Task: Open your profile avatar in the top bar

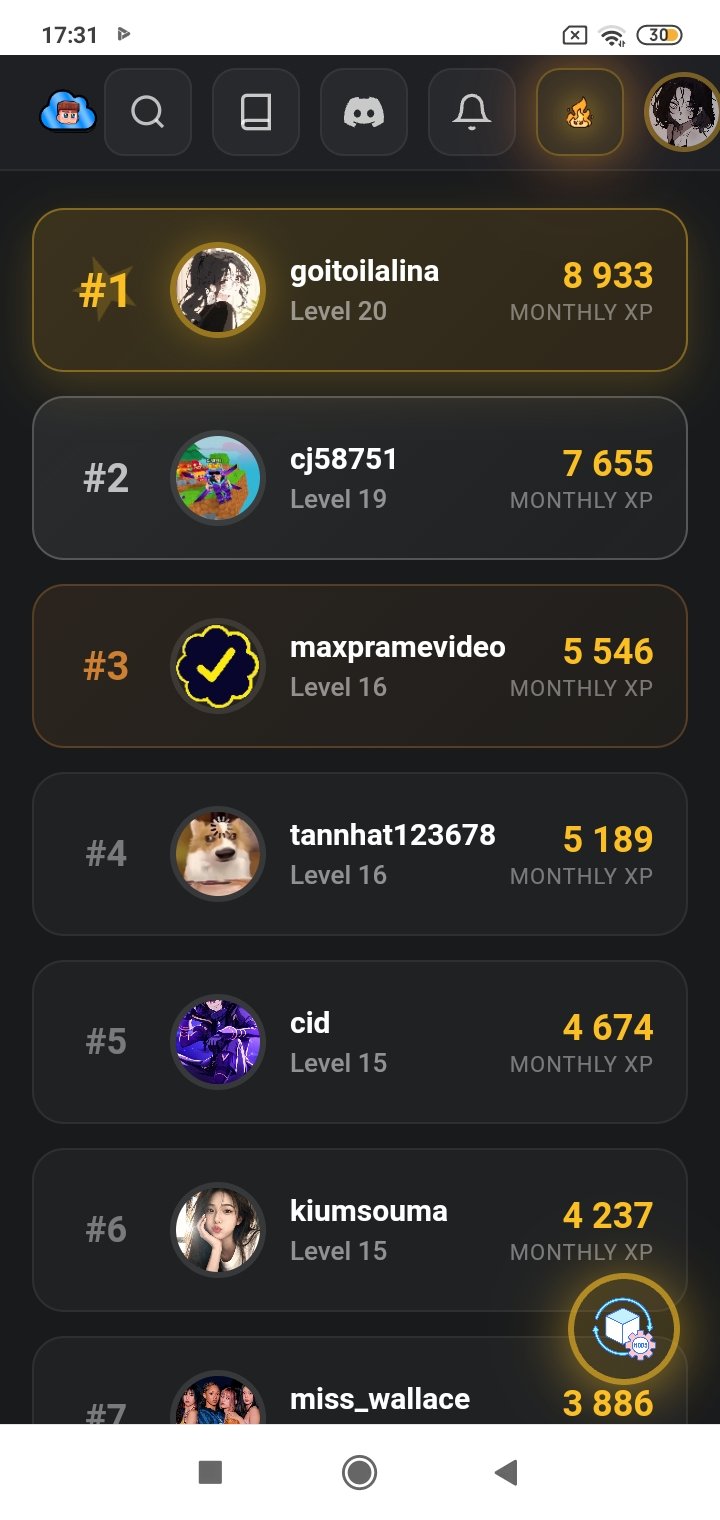Action: 684,113
